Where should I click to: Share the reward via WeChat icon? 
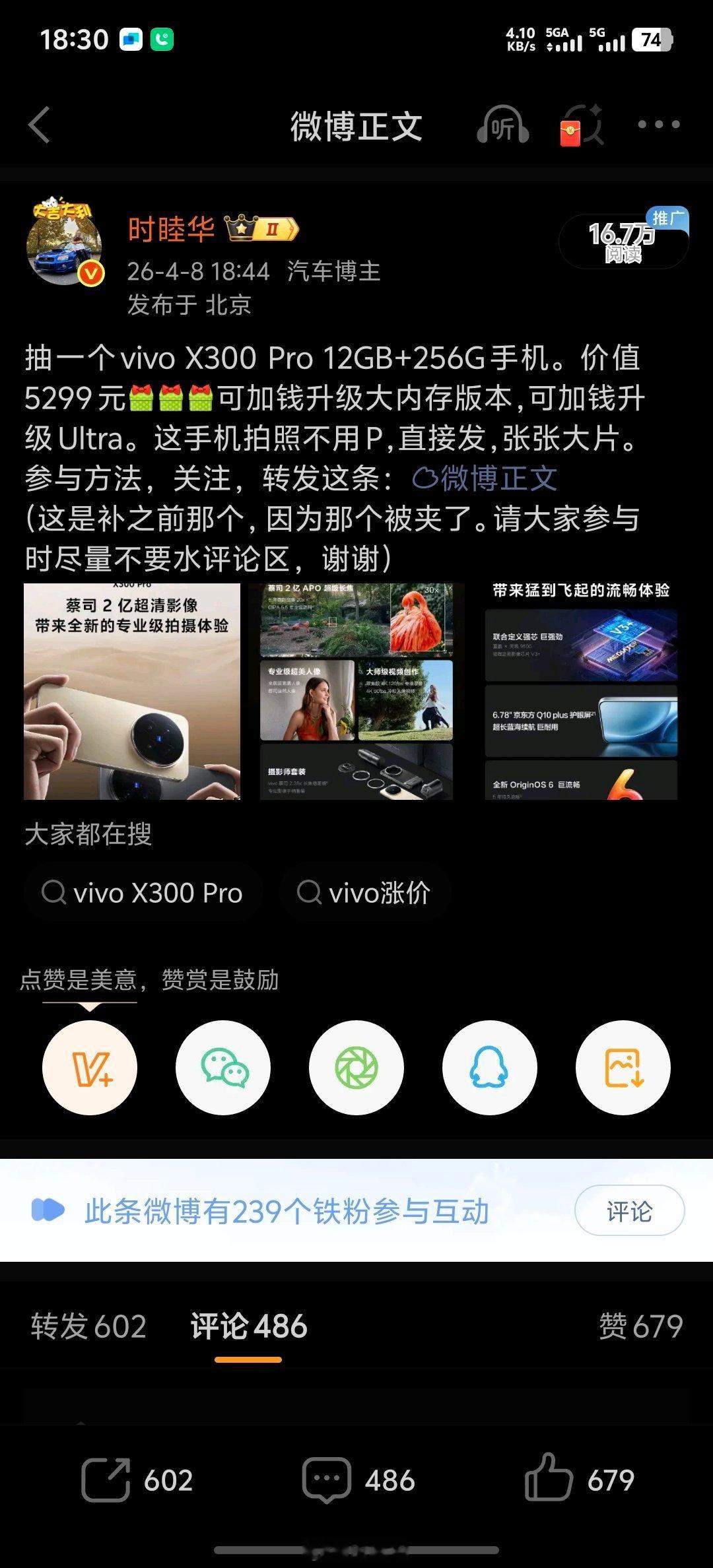(224, 1067)
